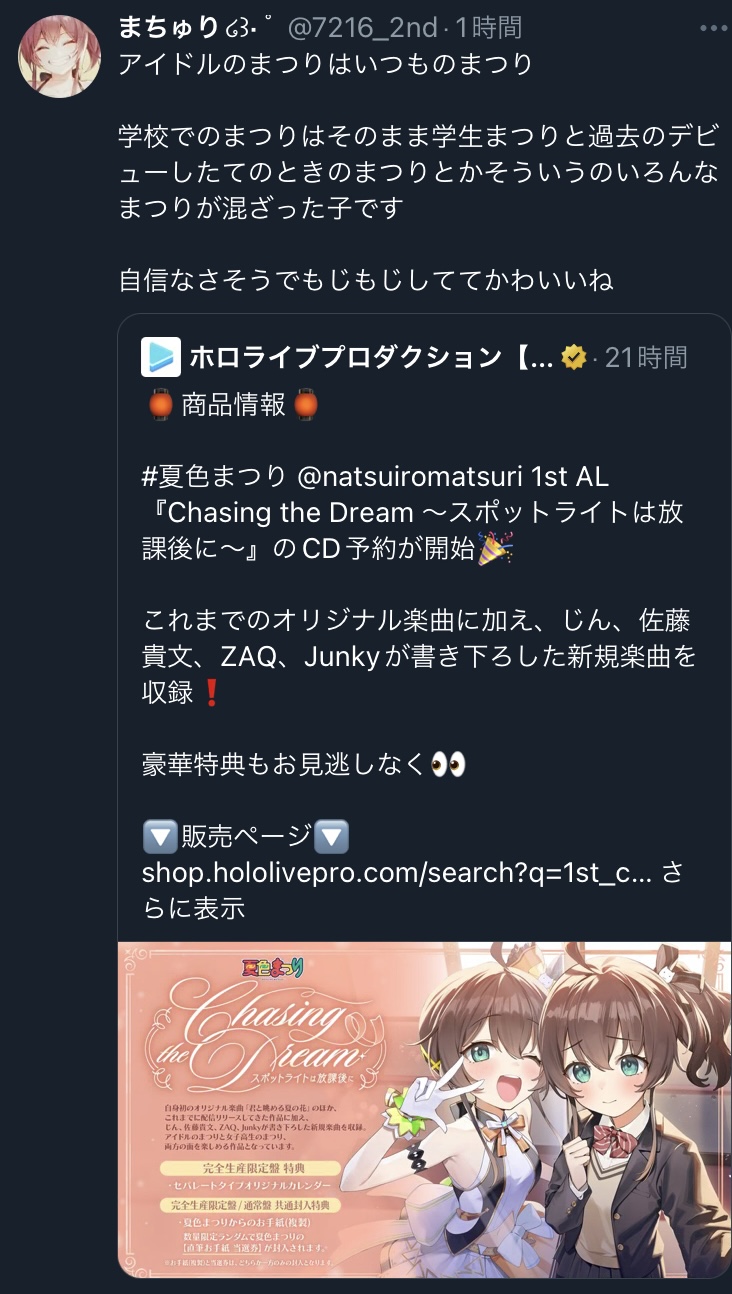This screenshot has width=732, height=1294.
Task: Open the tweet's overflow menu
Action: (x=713, y=28)
